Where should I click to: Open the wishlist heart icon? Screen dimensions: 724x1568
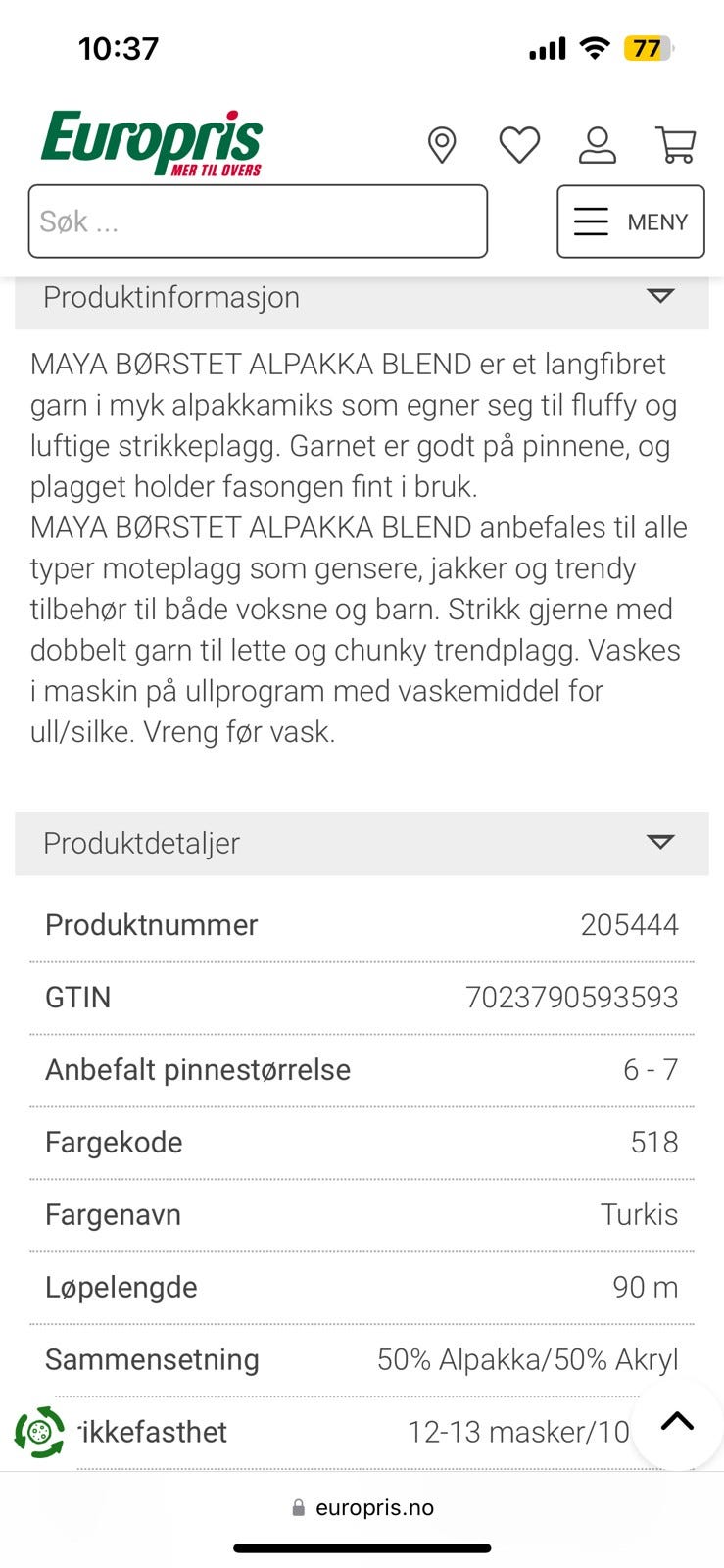point(520,143)
